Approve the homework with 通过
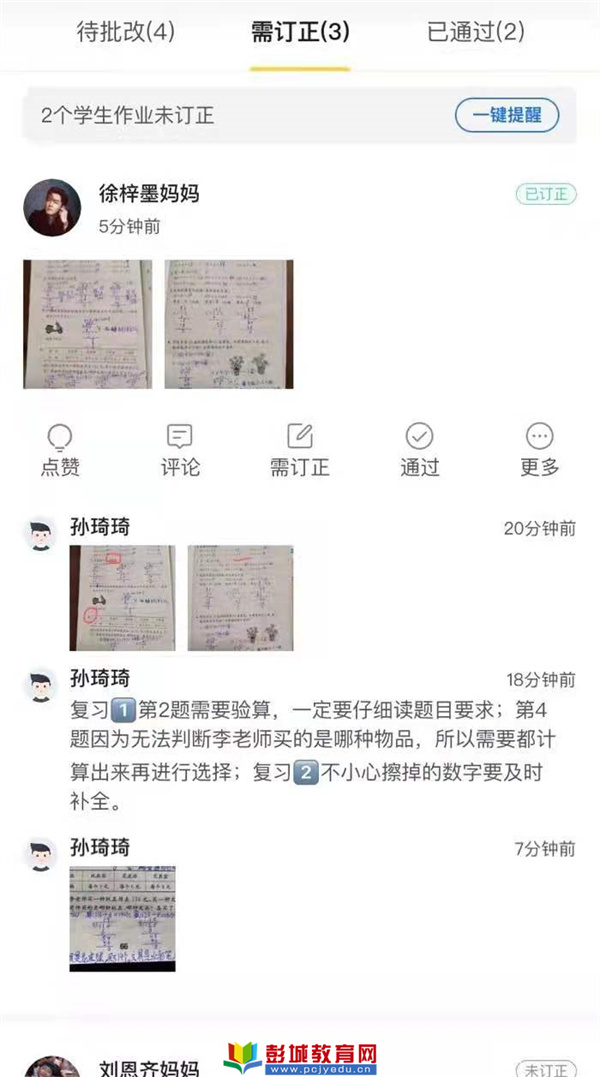 pos(419,449)
